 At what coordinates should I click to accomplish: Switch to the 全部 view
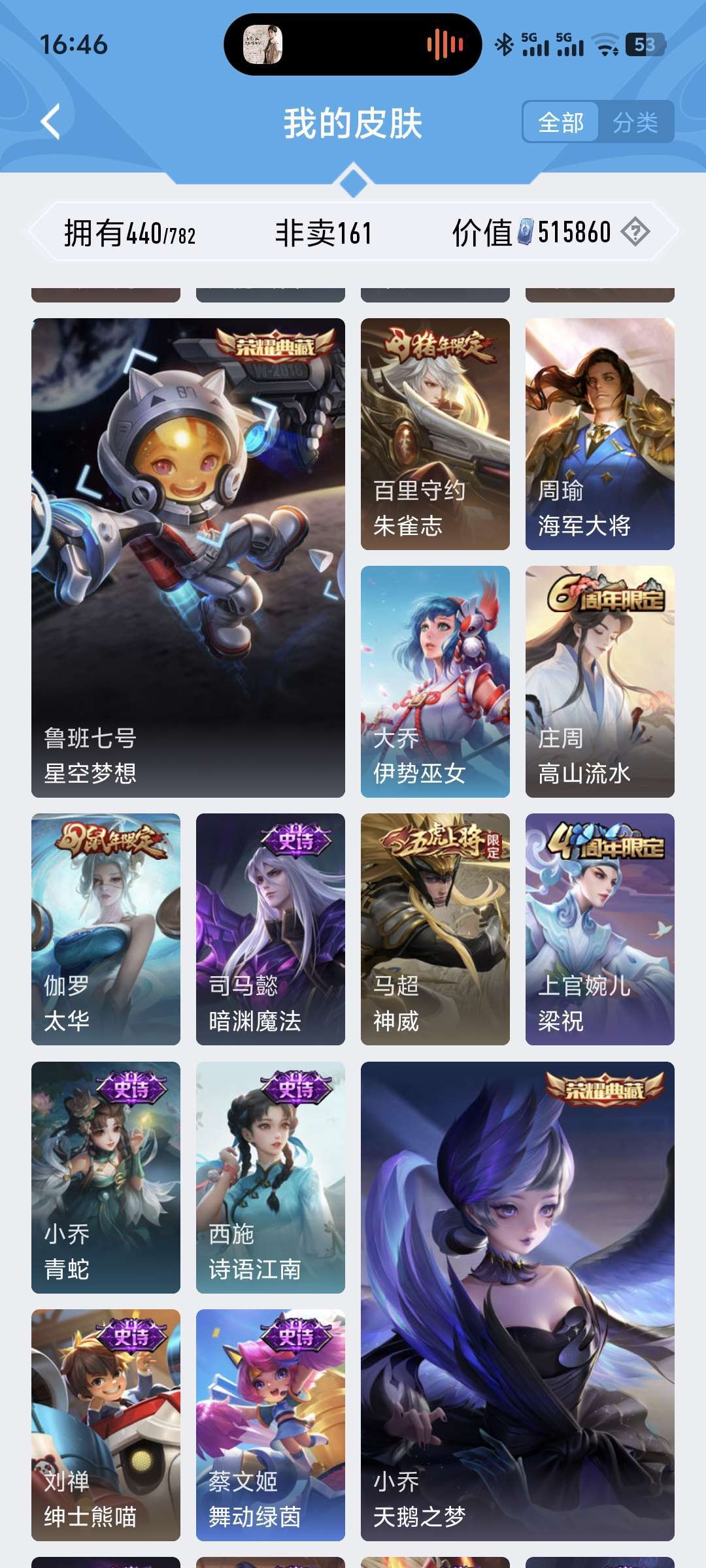click(561, 122)
